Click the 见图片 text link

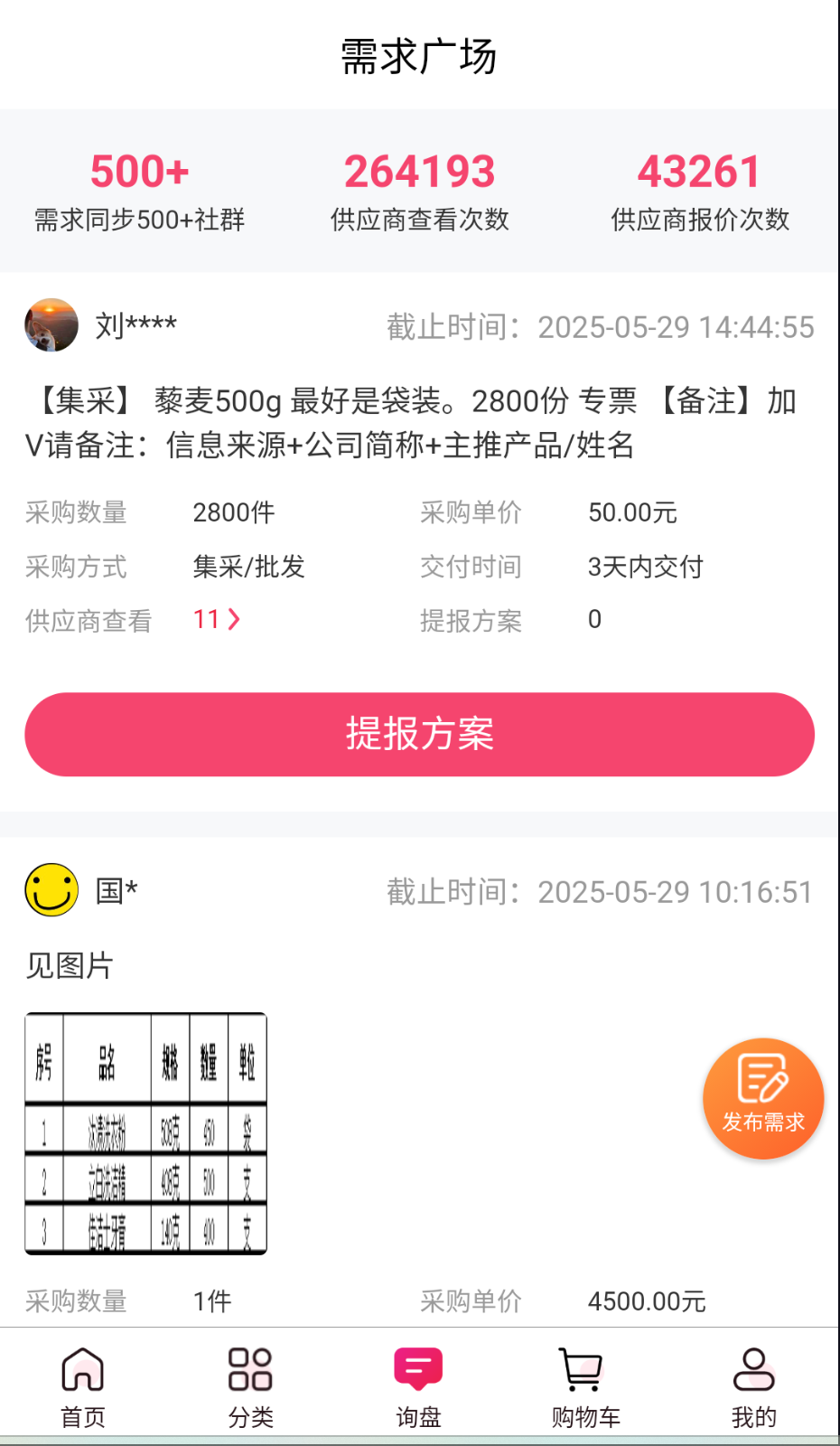coord(69,965)
